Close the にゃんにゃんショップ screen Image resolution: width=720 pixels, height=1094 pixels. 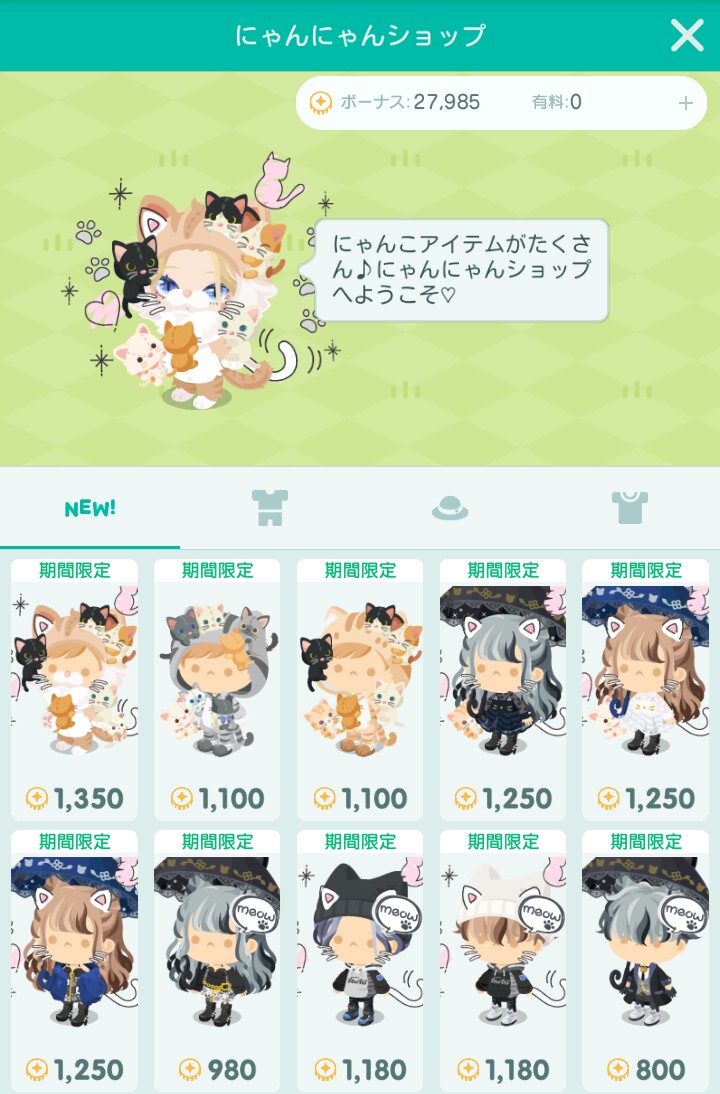pos(687,35)
